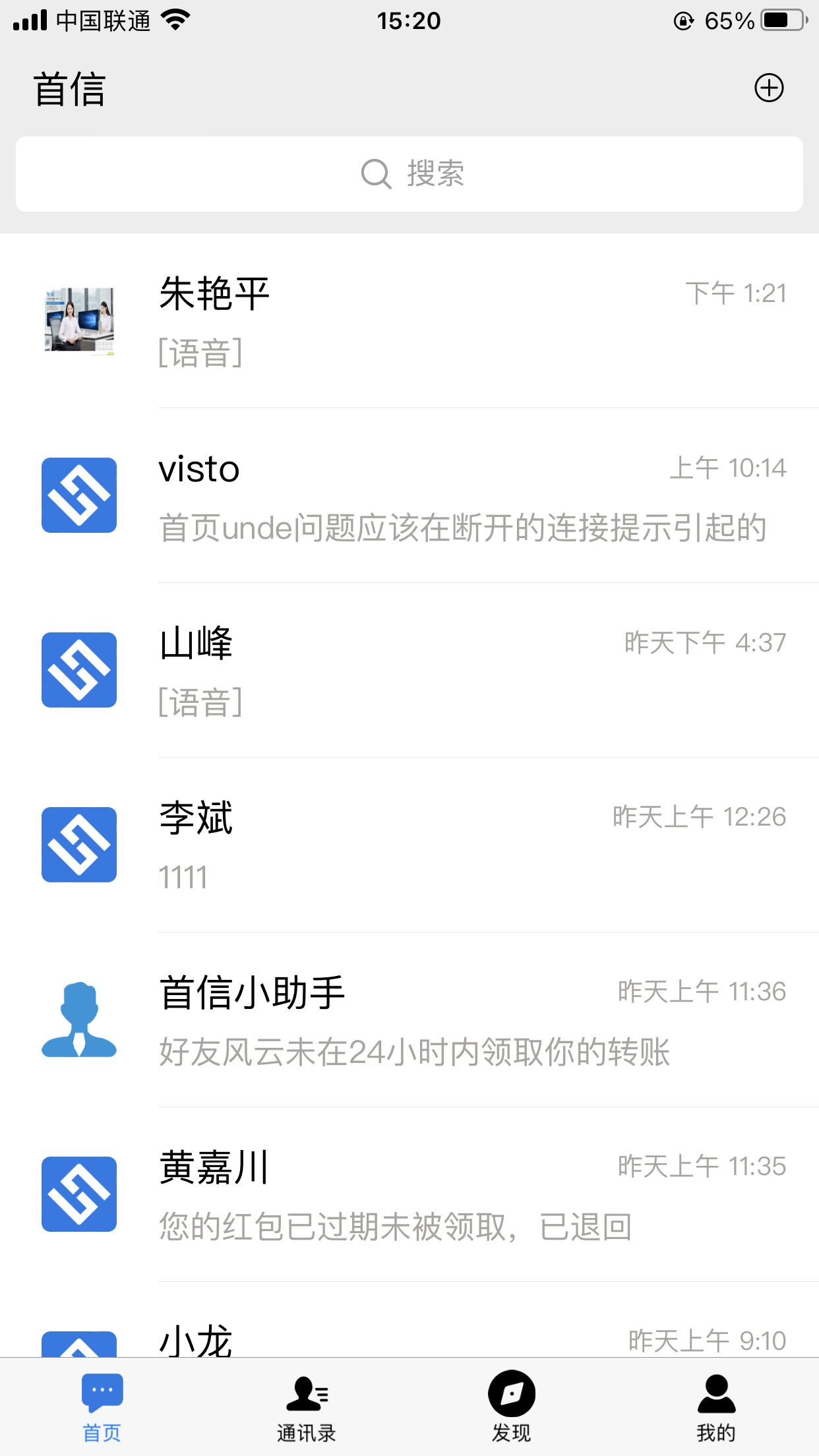The width and height of the screenshot is (819, 1456).
Task: Open 朱艳平's profile photo thumbnail
Action: coord(78,320)
